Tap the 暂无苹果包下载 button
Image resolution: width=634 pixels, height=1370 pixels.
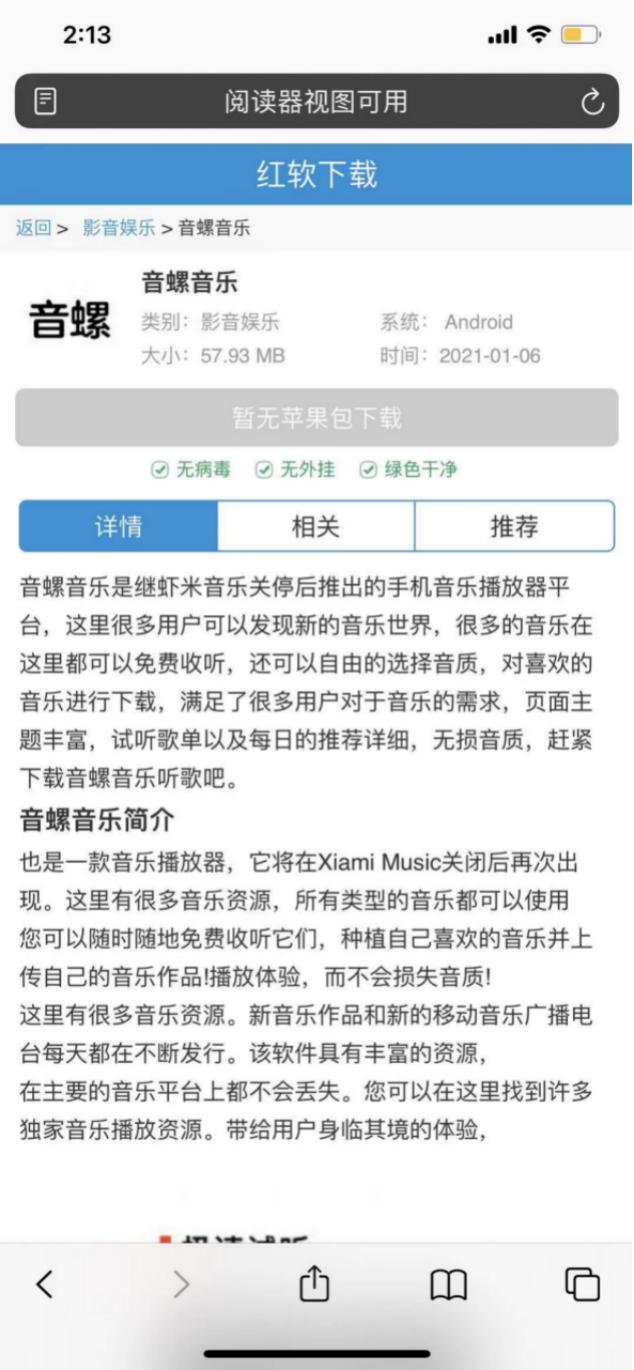click(x=317, y=417)
